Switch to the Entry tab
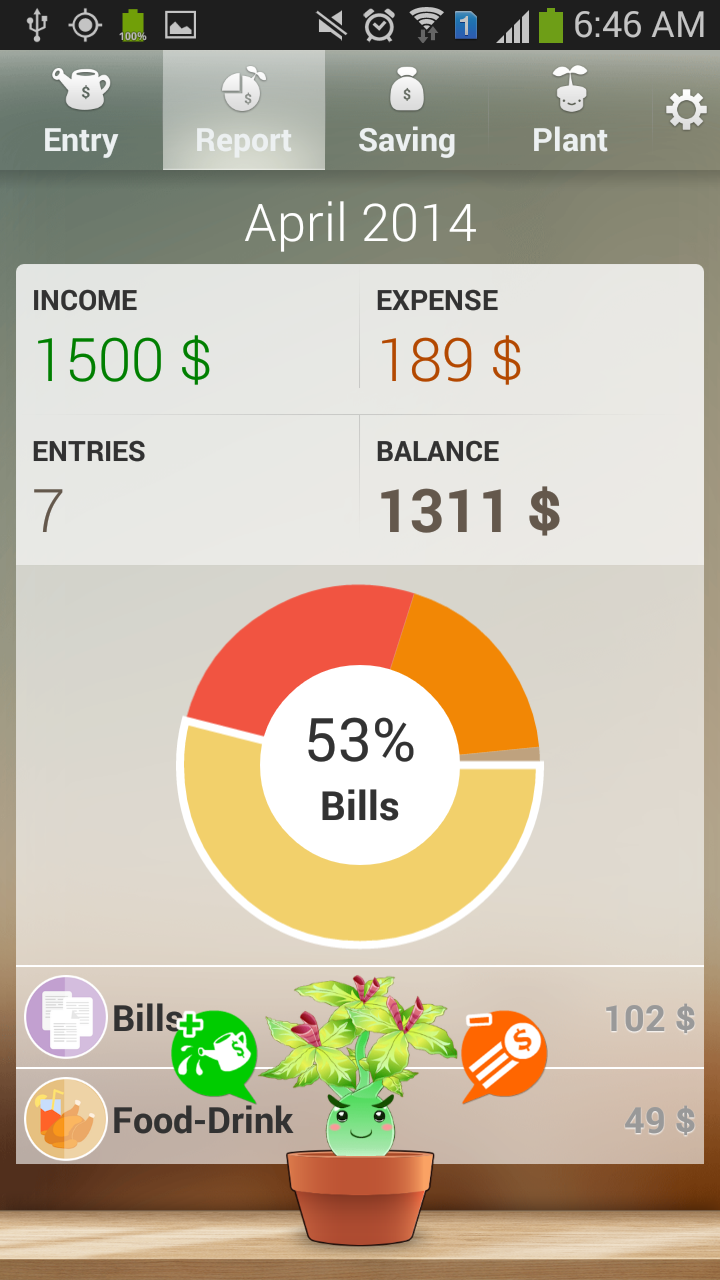The image size is (720, 1280). pos(81,112)
